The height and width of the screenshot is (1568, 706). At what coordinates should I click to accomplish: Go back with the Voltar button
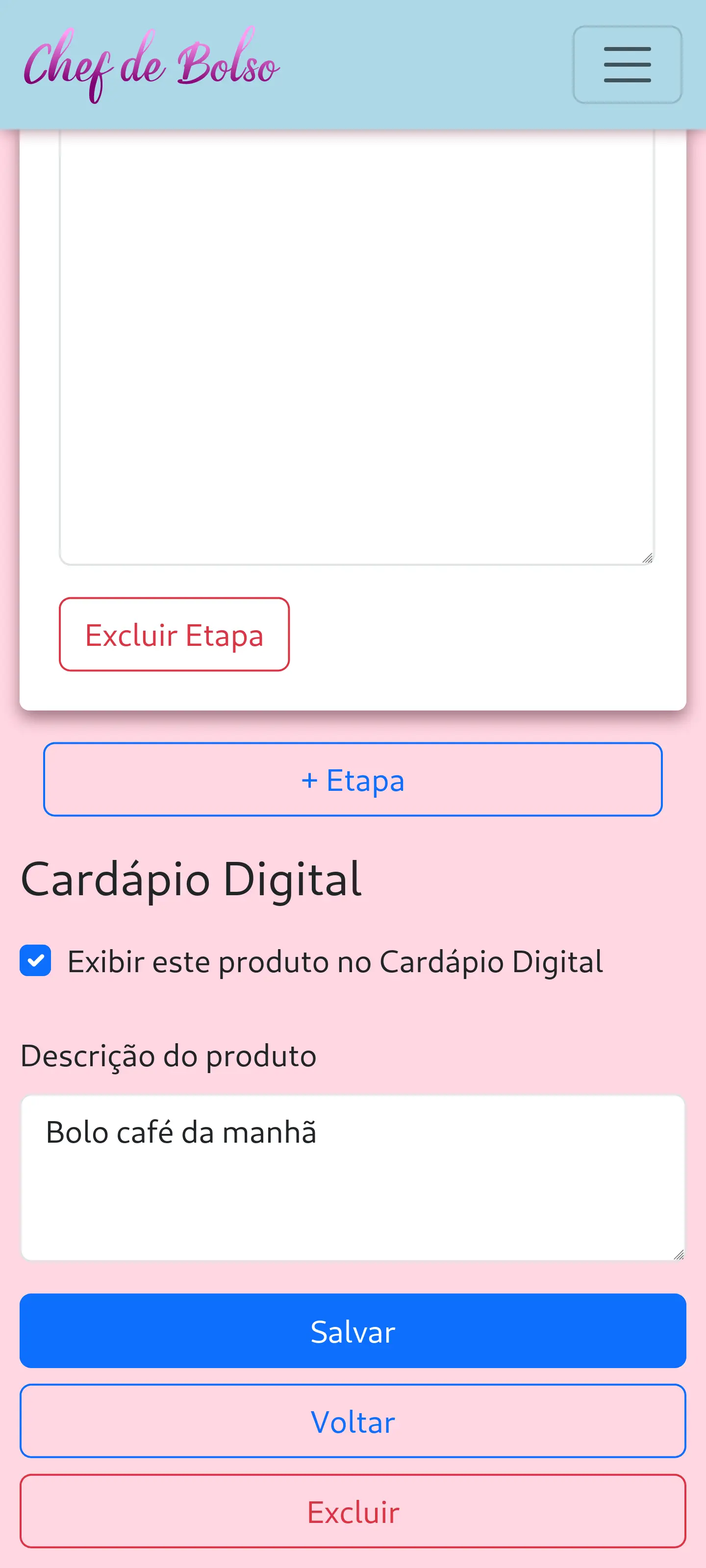point(353,1422)
